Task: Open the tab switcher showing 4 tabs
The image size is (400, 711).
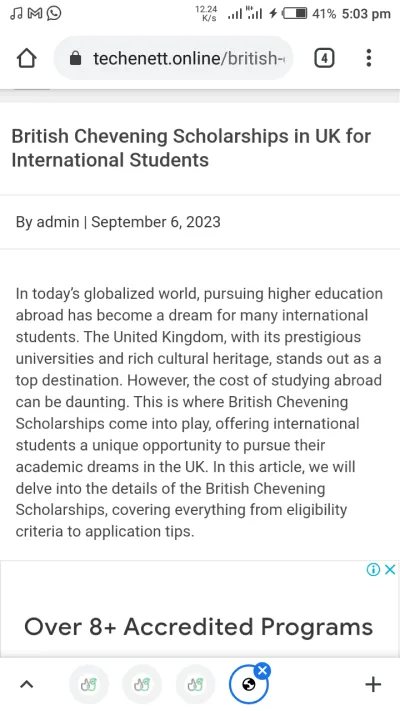Action: click(324, 58)
